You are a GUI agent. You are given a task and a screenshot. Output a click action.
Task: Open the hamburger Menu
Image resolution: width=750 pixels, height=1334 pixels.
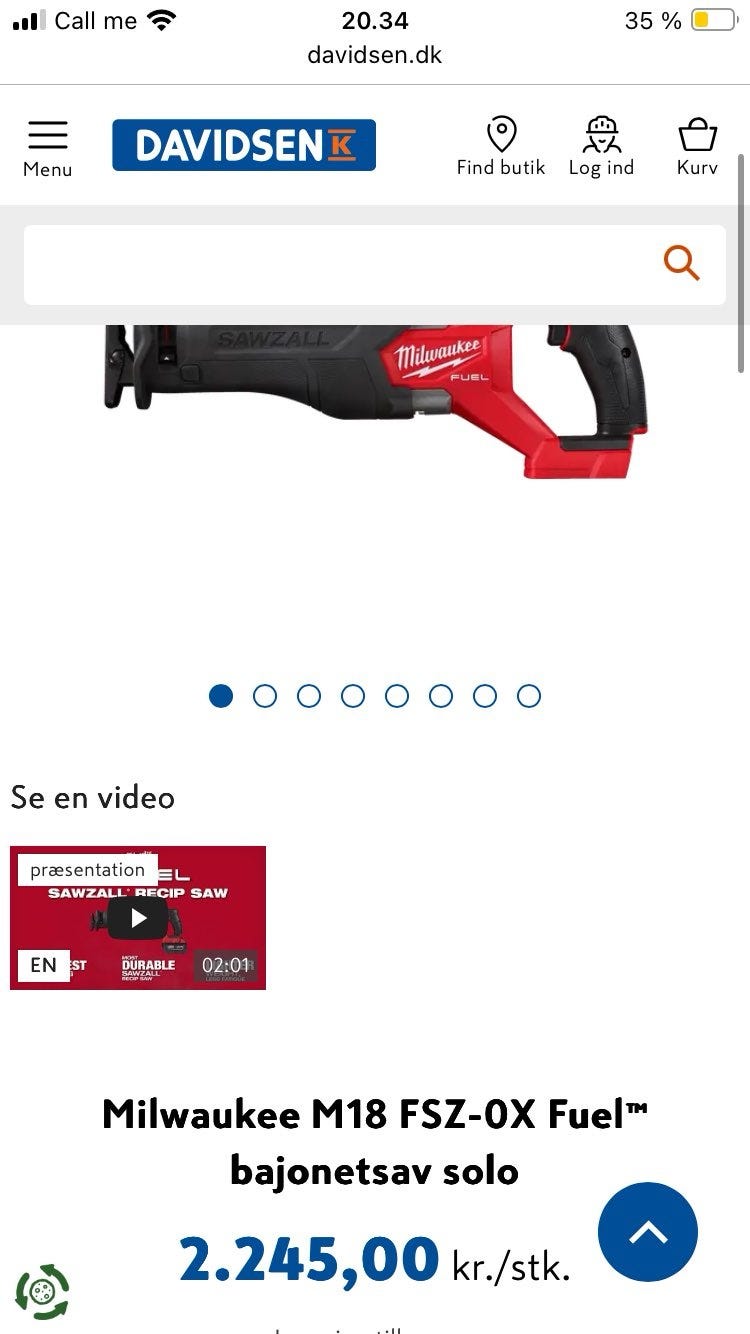point(48,149)
